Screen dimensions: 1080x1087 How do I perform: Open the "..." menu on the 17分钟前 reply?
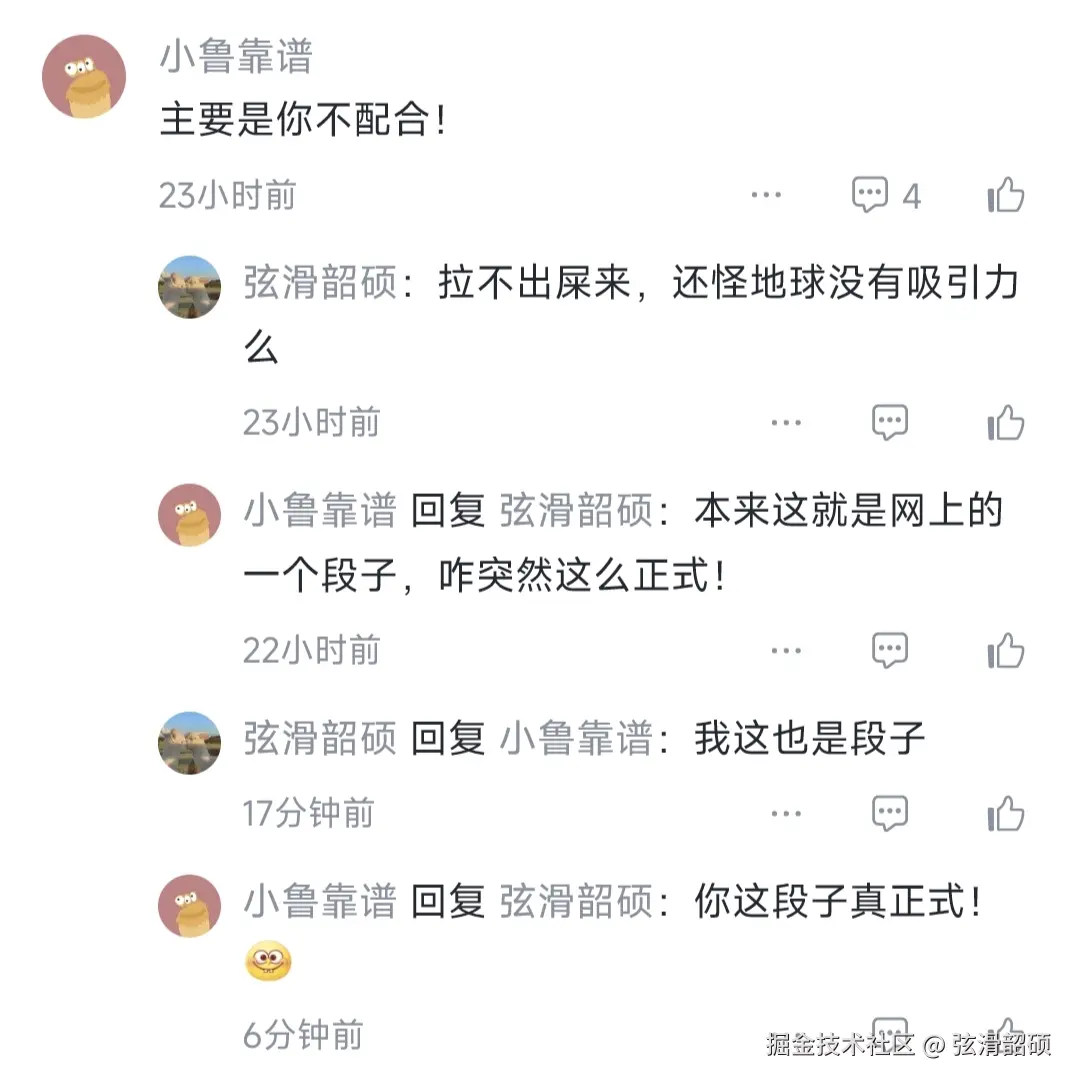pyautogui.click(x=787, y=812)
